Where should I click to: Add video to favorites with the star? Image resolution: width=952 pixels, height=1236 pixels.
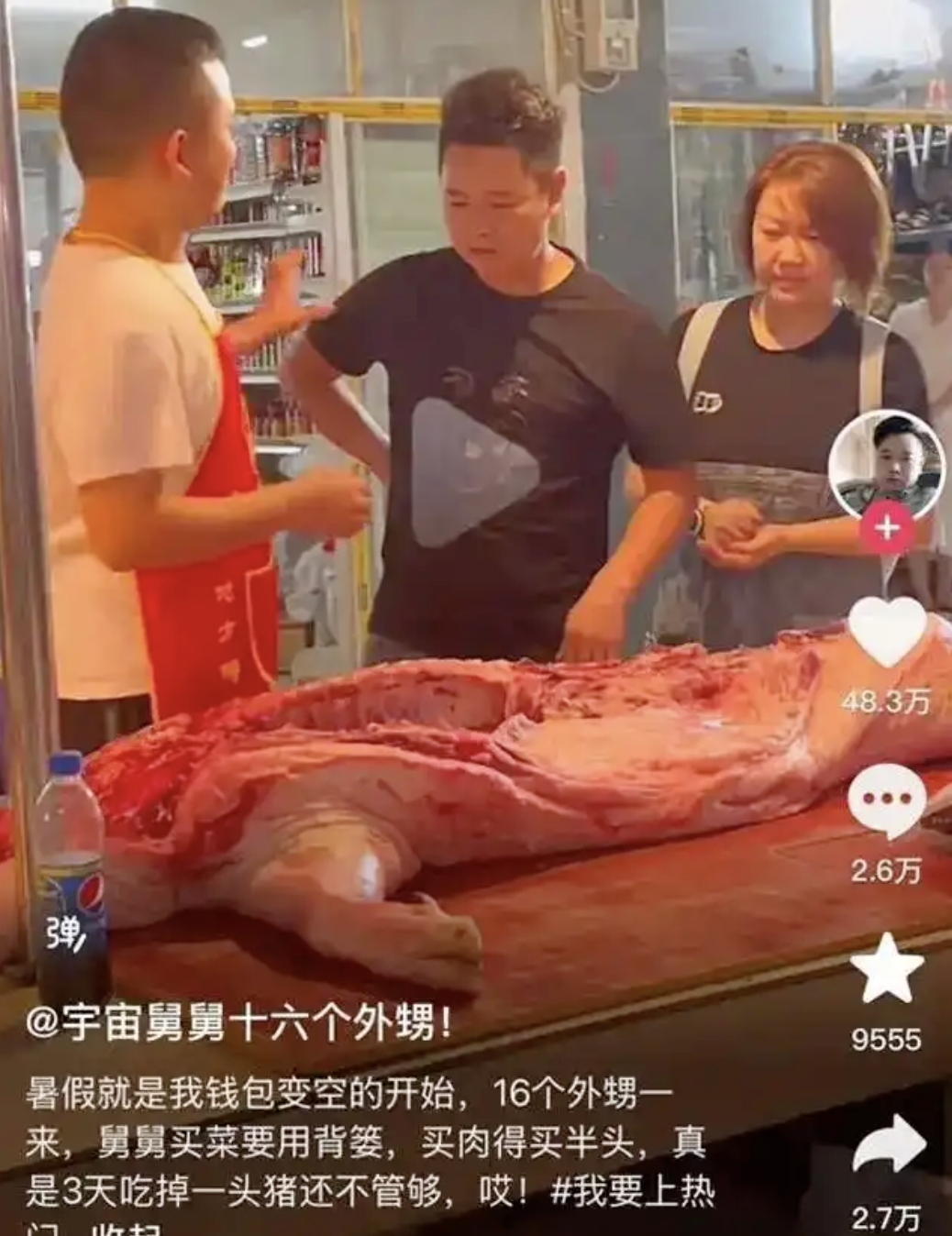(x=886, y=970)
